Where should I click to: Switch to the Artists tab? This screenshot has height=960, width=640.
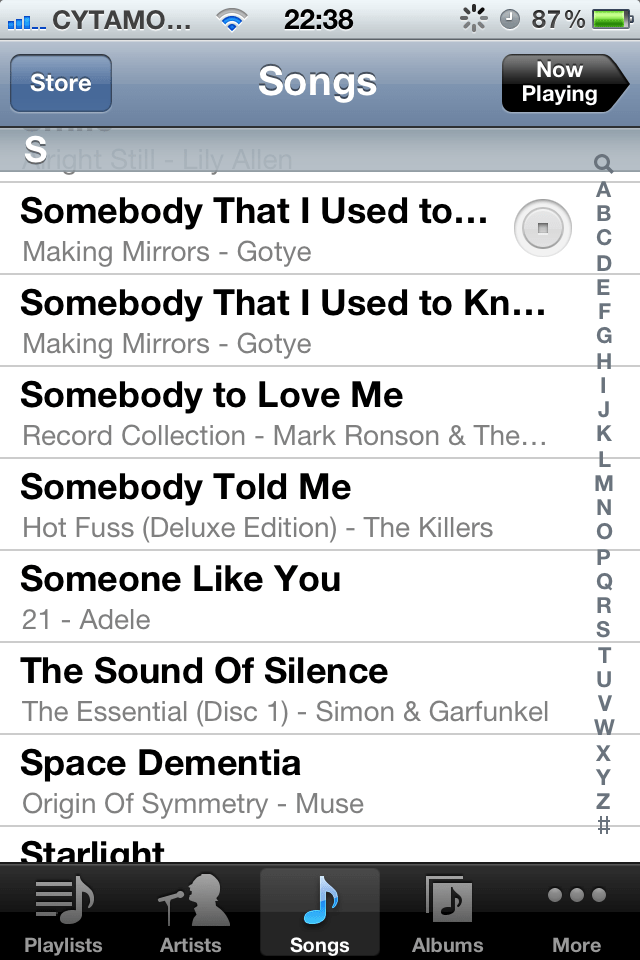[191, 914]
